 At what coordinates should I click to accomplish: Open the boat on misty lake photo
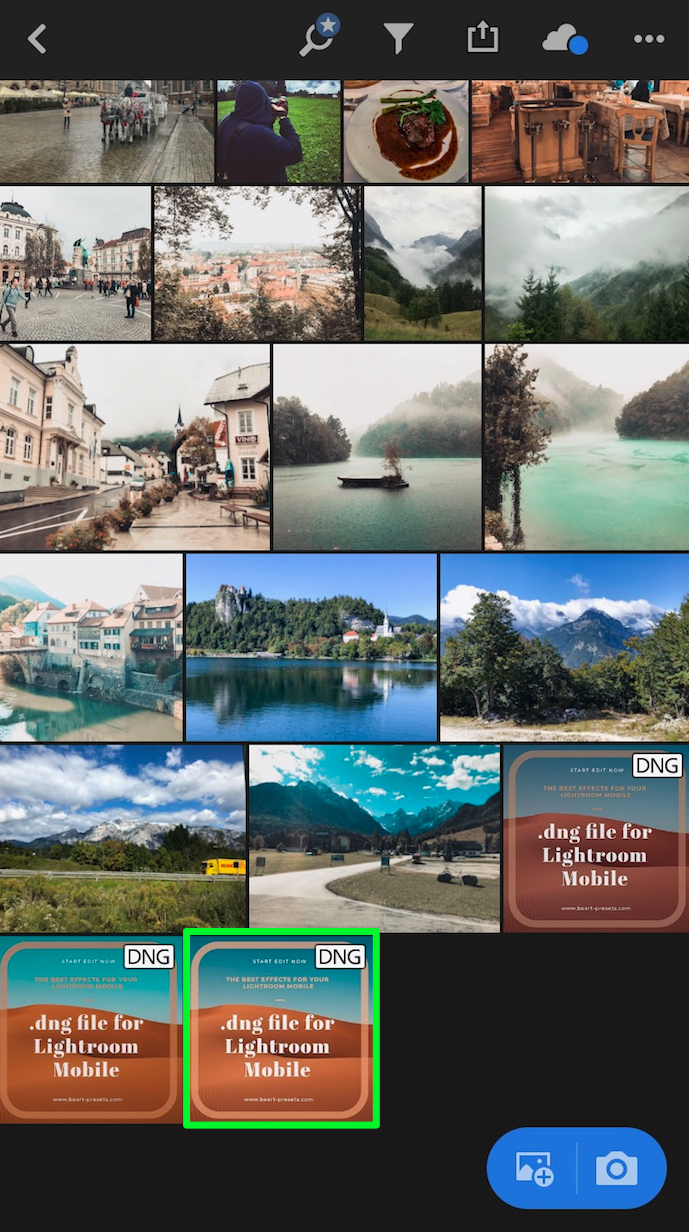377,447
